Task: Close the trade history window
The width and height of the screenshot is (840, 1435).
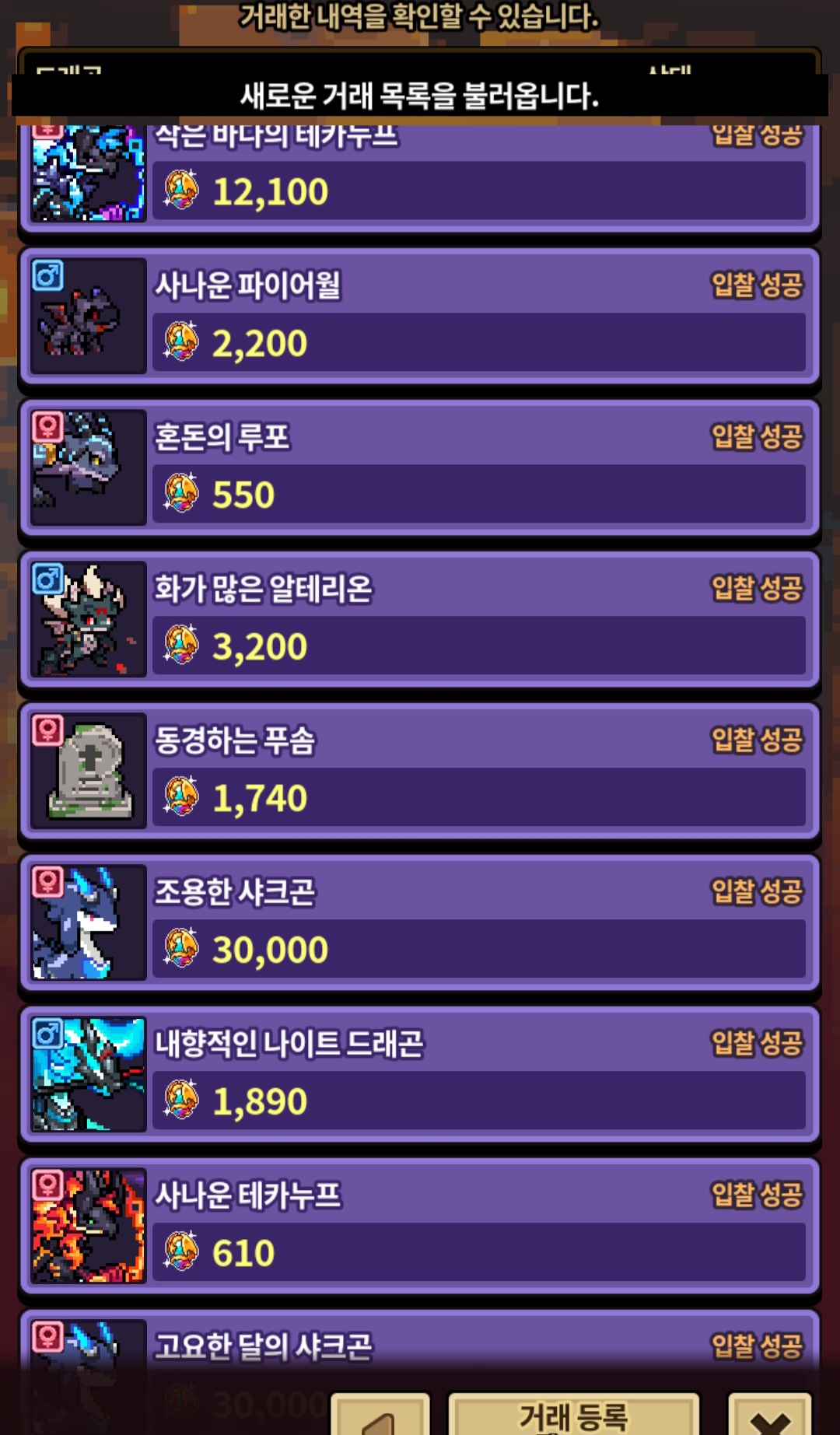Action: coord(770,1418)
